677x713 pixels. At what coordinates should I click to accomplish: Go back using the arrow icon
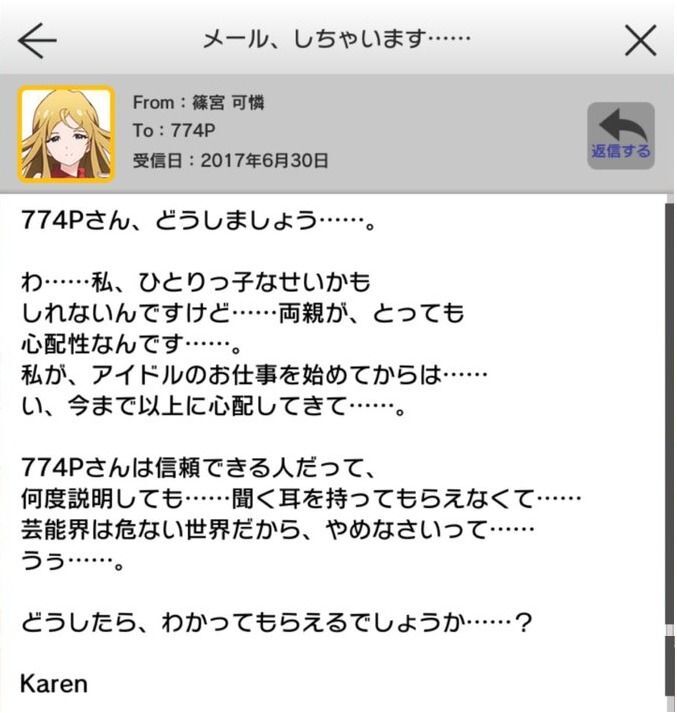tap(37, 40)
